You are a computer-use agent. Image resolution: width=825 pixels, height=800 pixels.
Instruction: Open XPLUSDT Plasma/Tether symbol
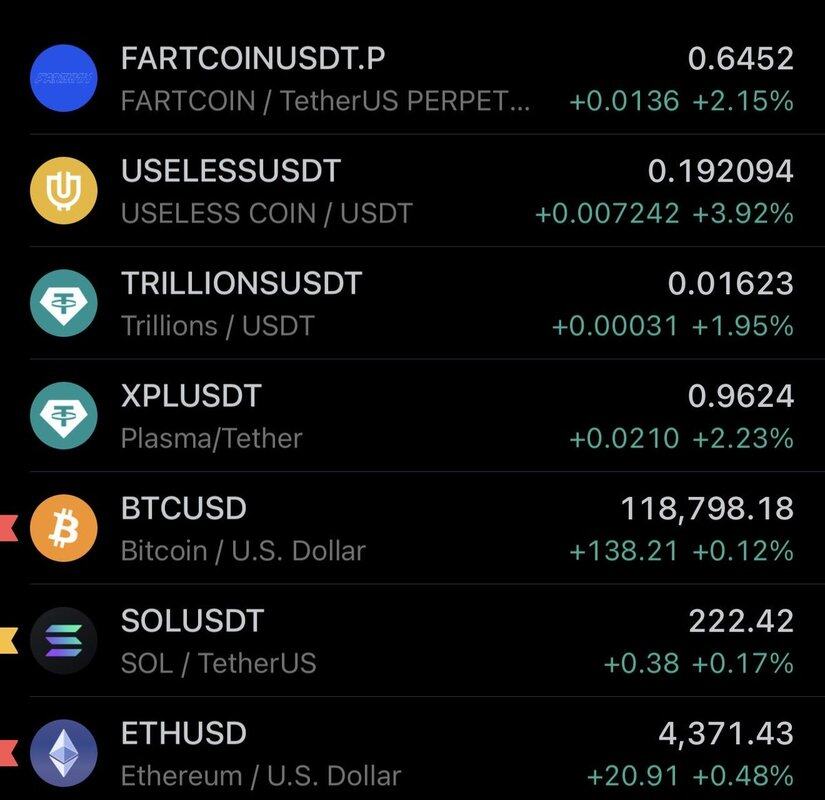(x=412, y=416)
